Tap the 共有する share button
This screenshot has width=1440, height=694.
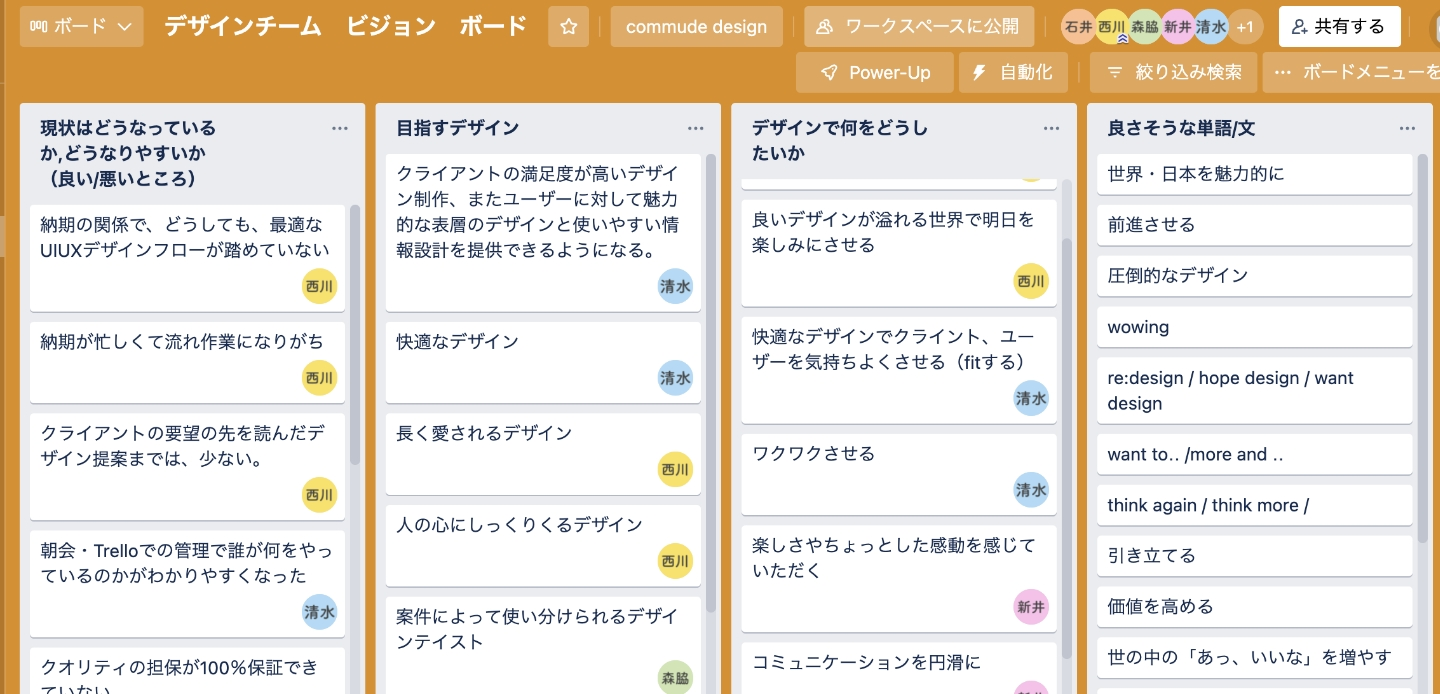pyautogui.click(x=1339, y=27)
